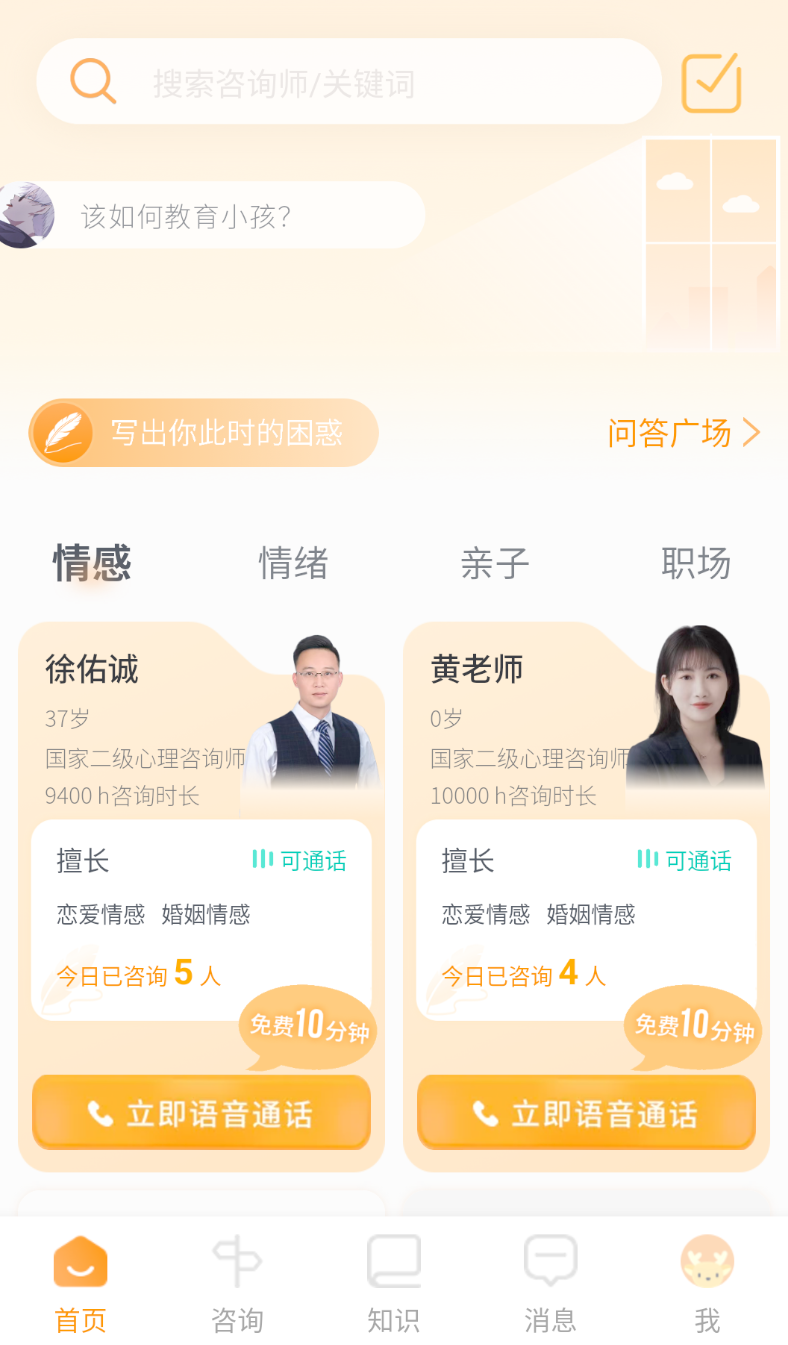Open the 知识 icon in the bottom bar

click(393, 1262)
